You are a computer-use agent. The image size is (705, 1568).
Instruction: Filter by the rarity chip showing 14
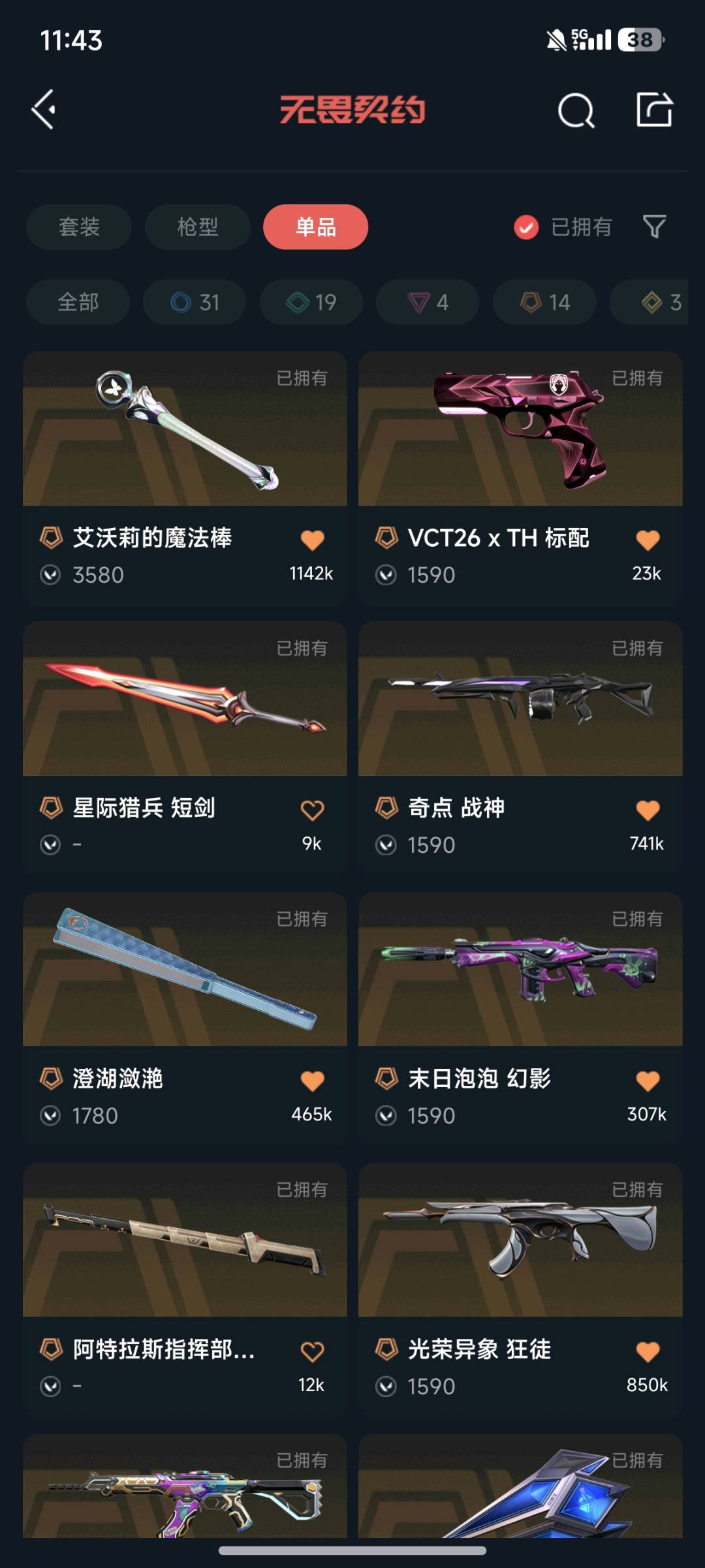[x=544, y=302]
